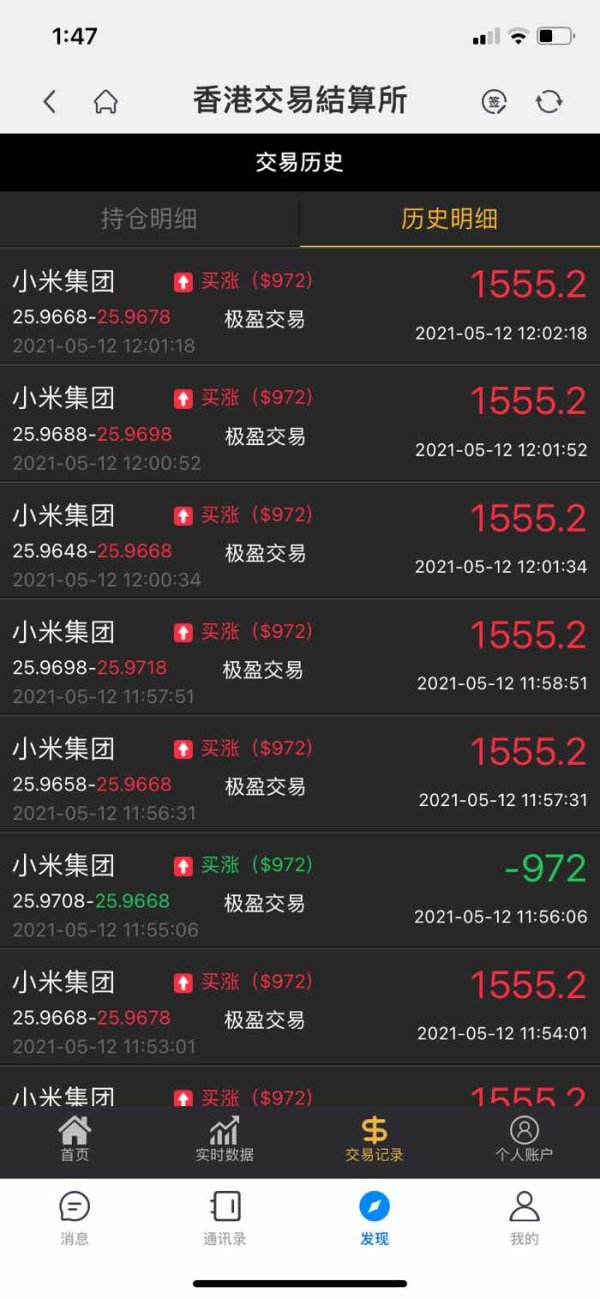Open the 个人账户 tab
Screen dimensions: 600x1299
tap(524, 1140)
